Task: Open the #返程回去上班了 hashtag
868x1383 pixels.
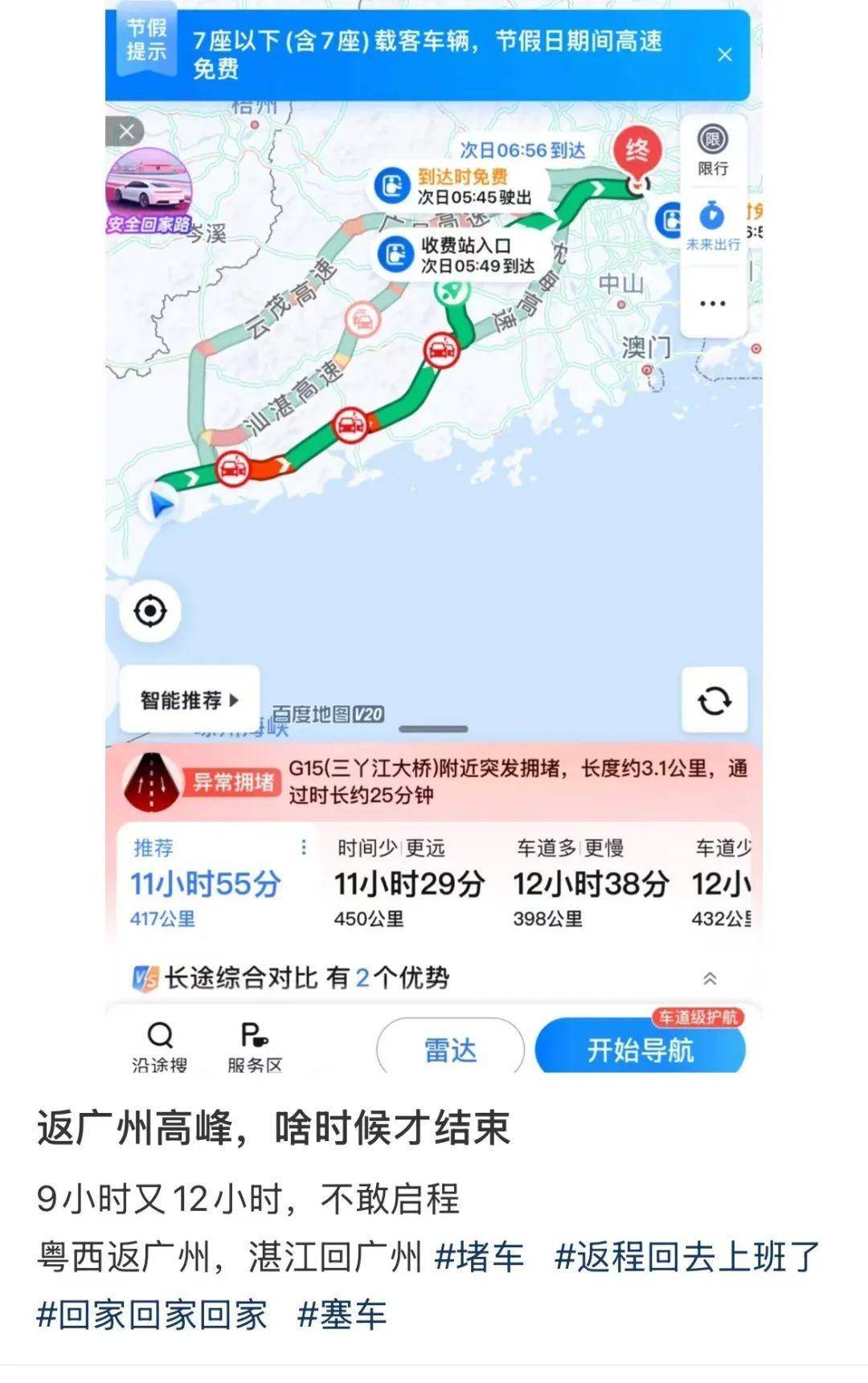Action: point(687,1257)
